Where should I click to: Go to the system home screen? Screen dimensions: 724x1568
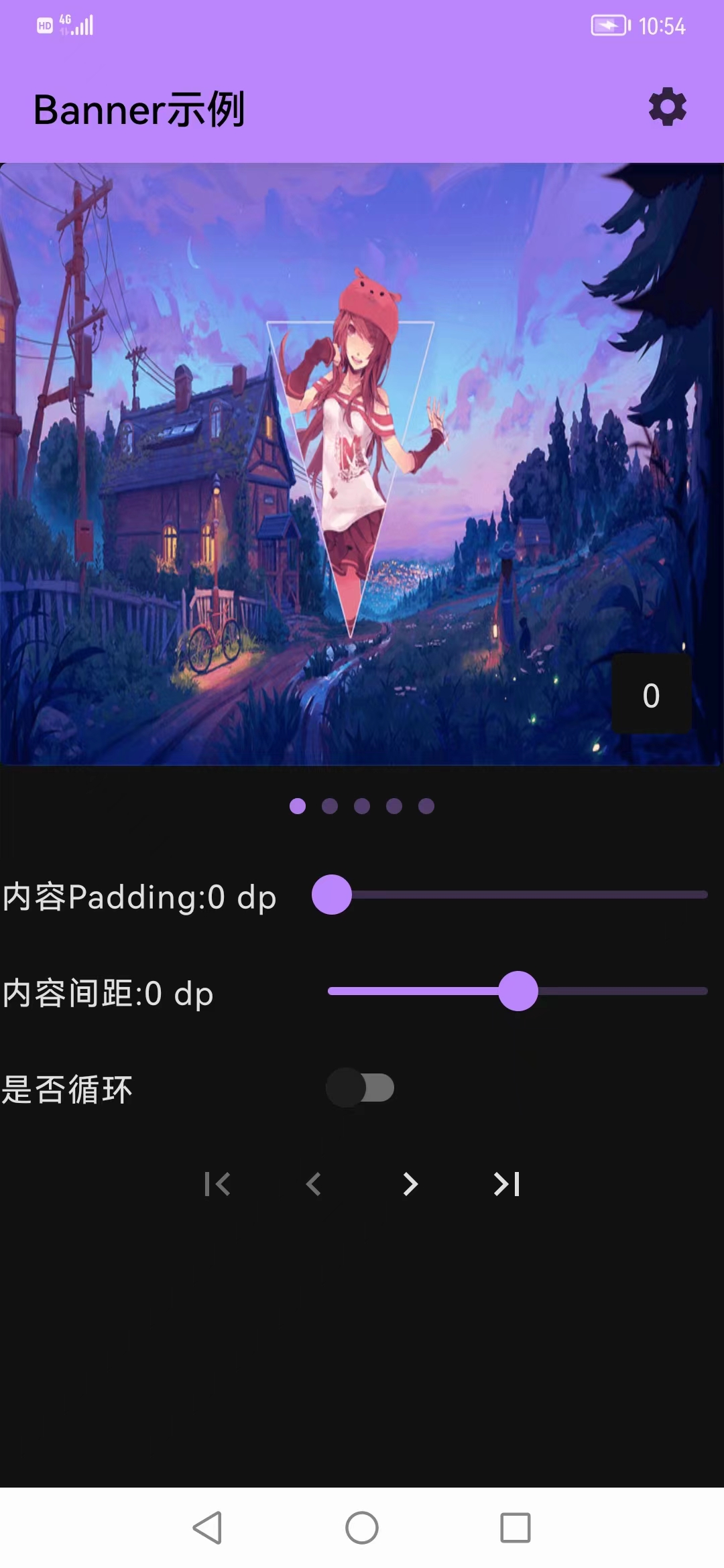[362, 1528]
